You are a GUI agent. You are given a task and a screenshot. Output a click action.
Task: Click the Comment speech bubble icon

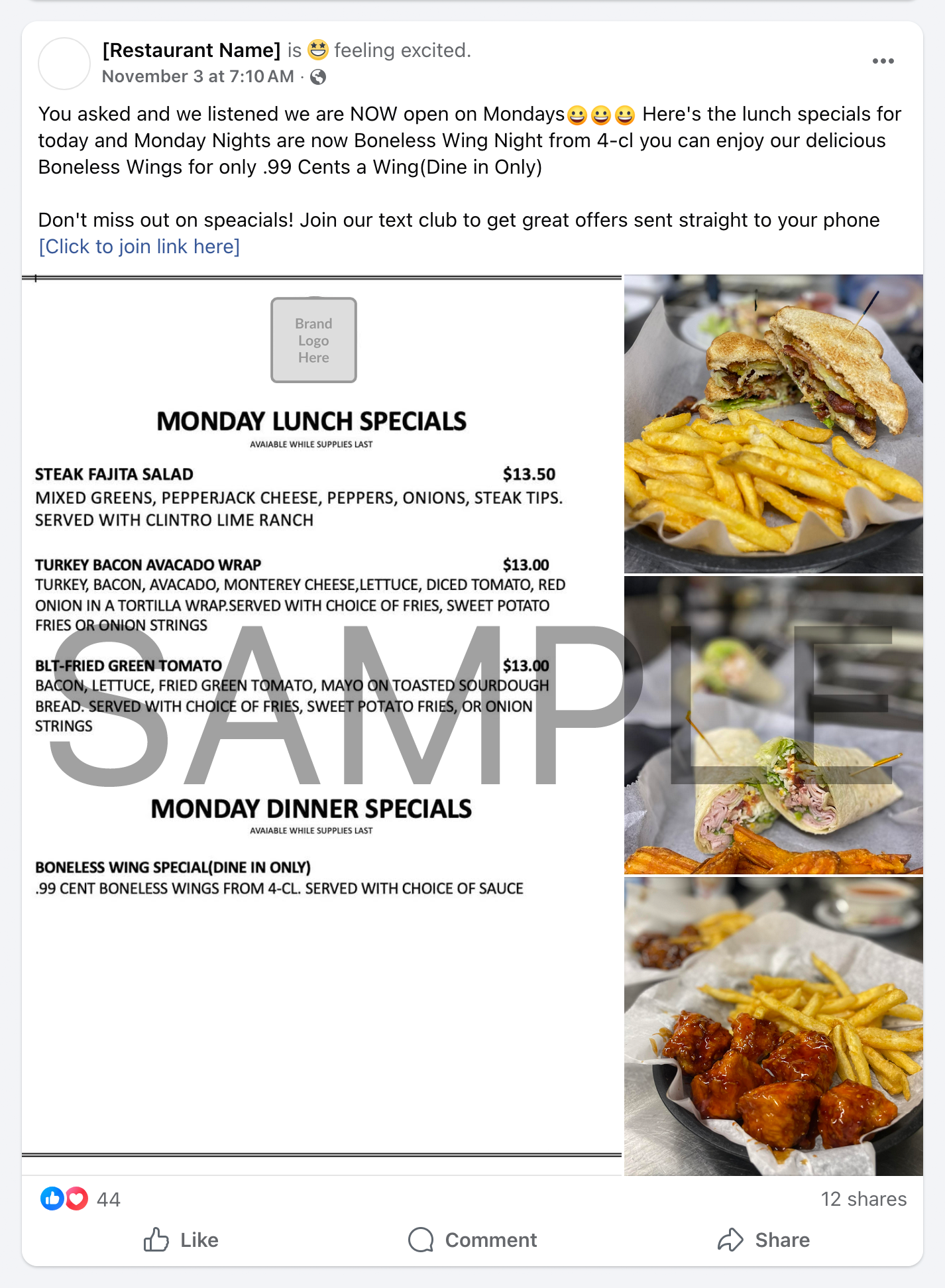click(422, 1240)
